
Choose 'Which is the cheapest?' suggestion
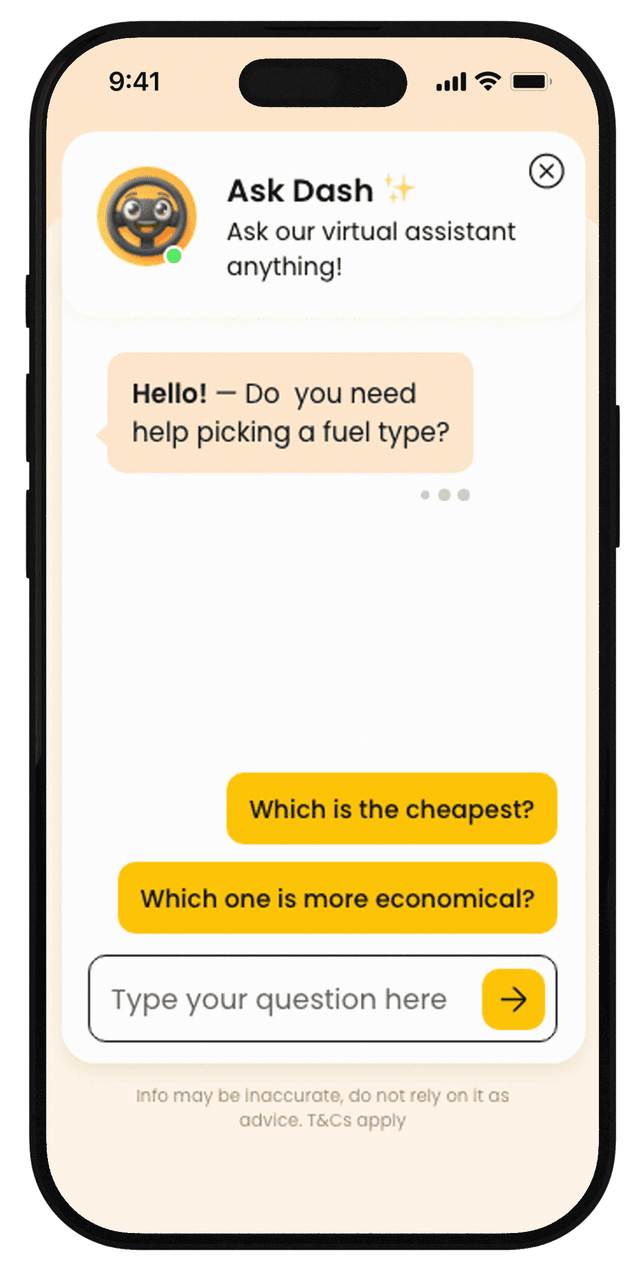(391, 808)
